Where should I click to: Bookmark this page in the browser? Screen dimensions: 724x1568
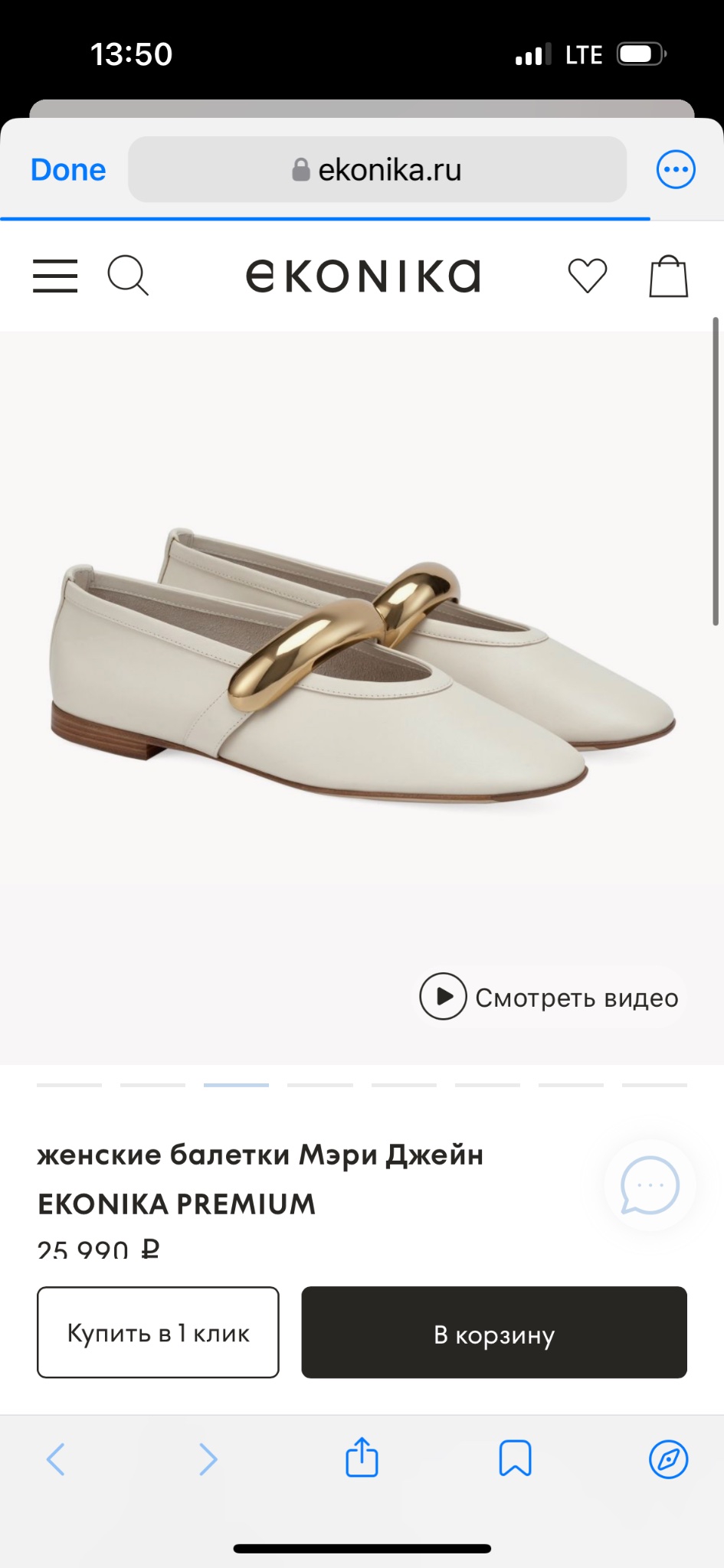(515, 1459)
